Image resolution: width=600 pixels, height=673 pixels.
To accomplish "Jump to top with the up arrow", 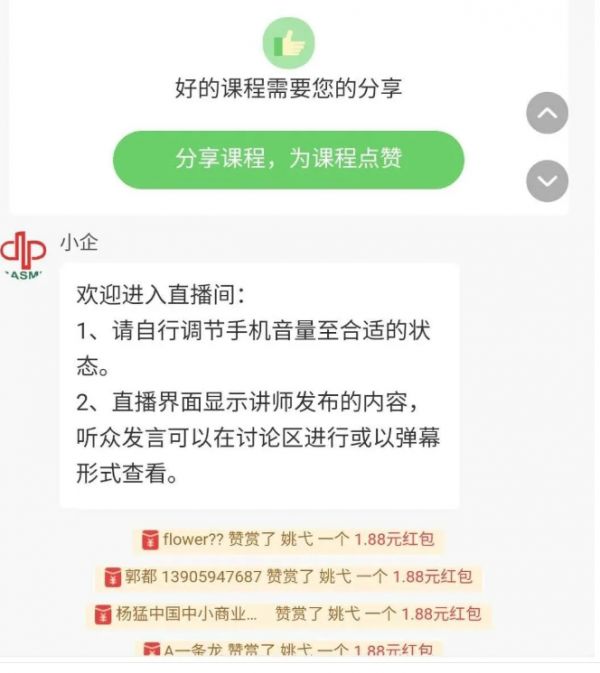I will pyautogui.click(x=547, y=114).
